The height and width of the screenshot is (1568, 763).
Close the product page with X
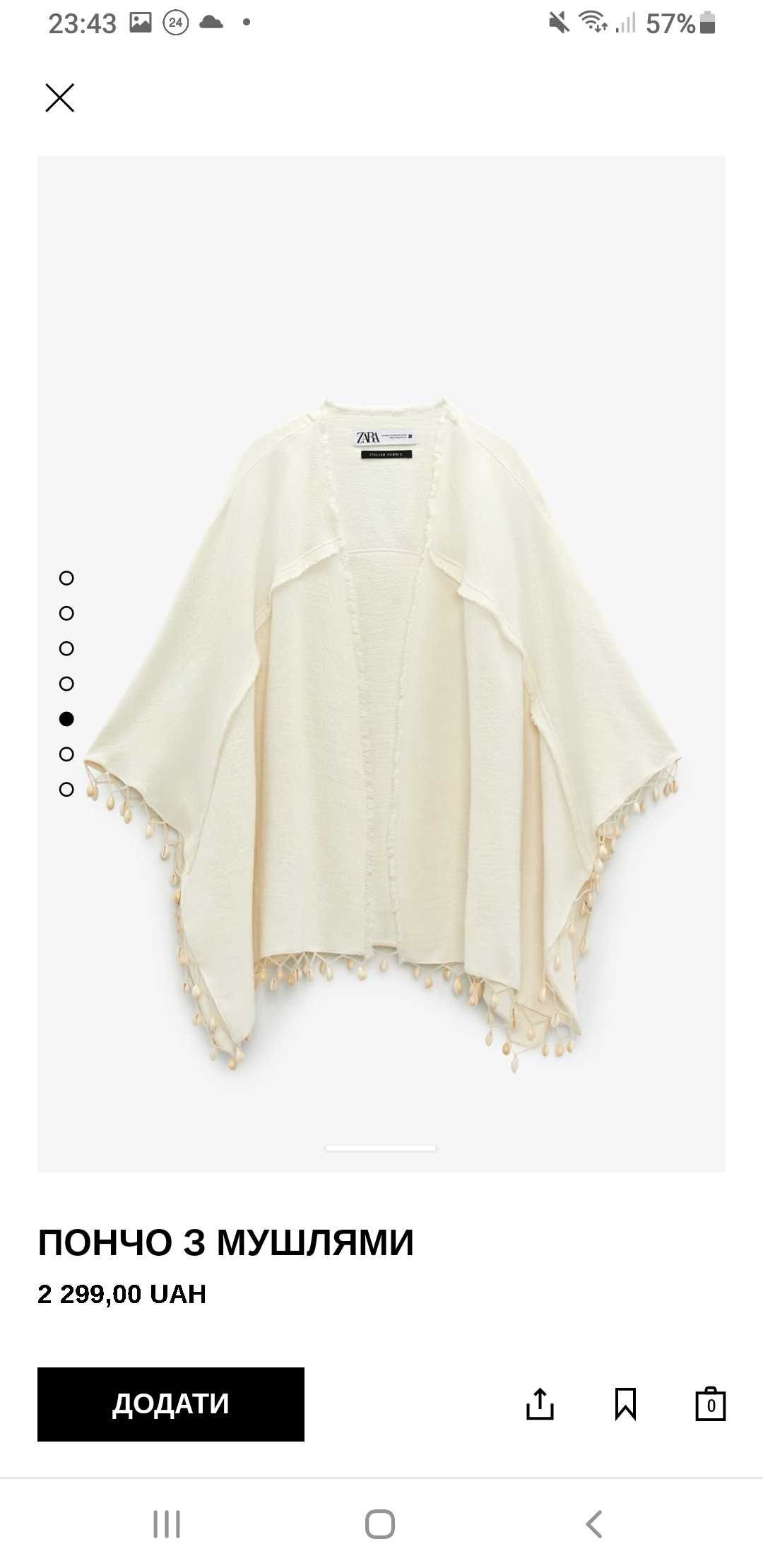click(59, 98)
